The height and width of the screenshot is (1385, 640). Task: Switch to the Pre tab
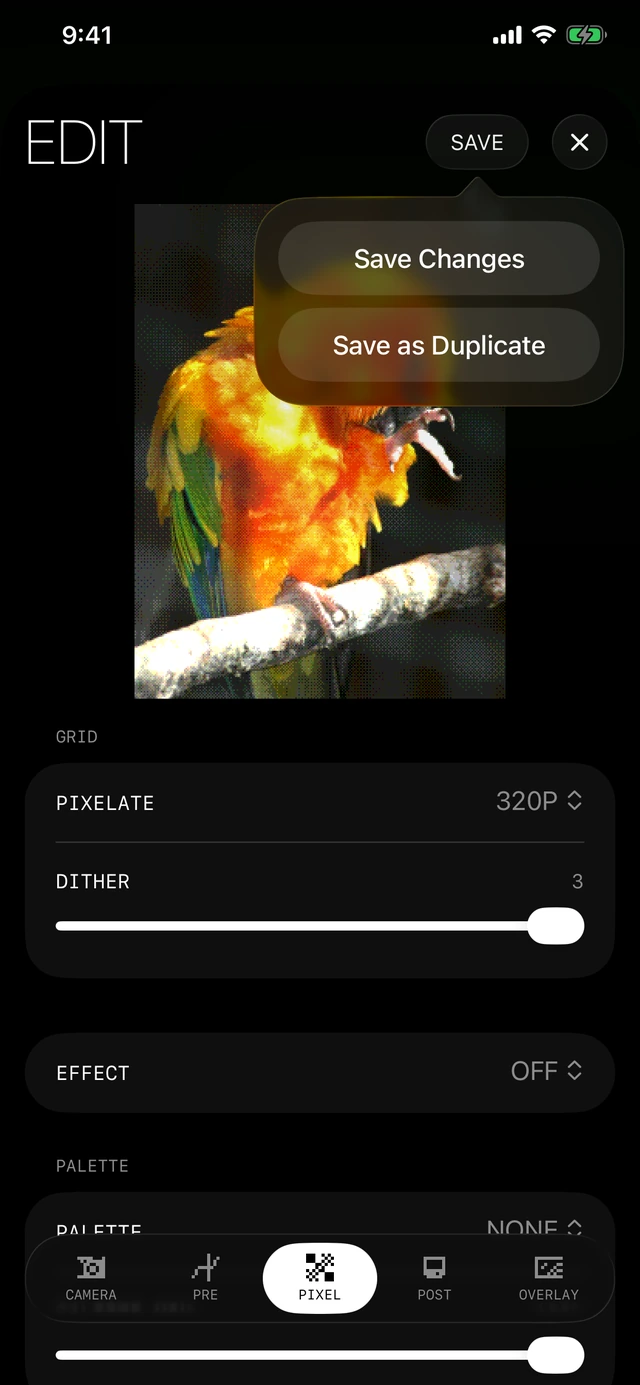coord(205,1278)
